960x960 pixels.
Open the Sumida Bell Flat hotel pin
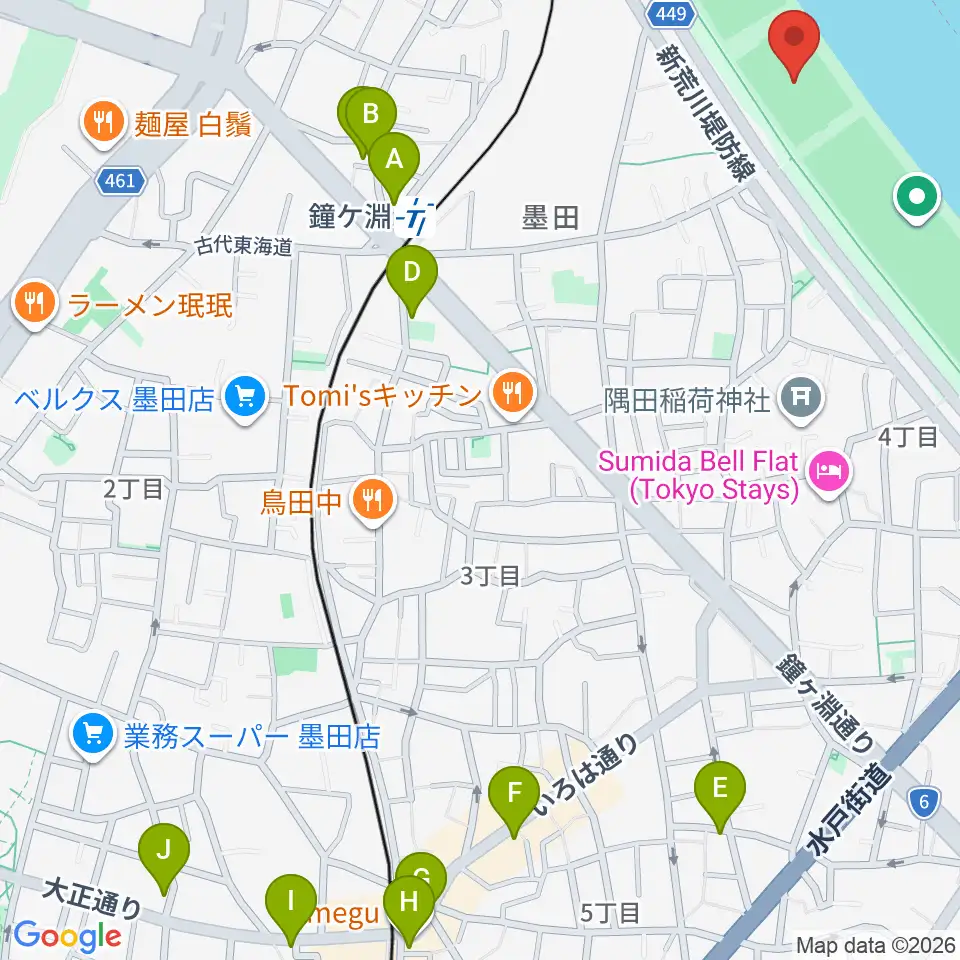829,472
